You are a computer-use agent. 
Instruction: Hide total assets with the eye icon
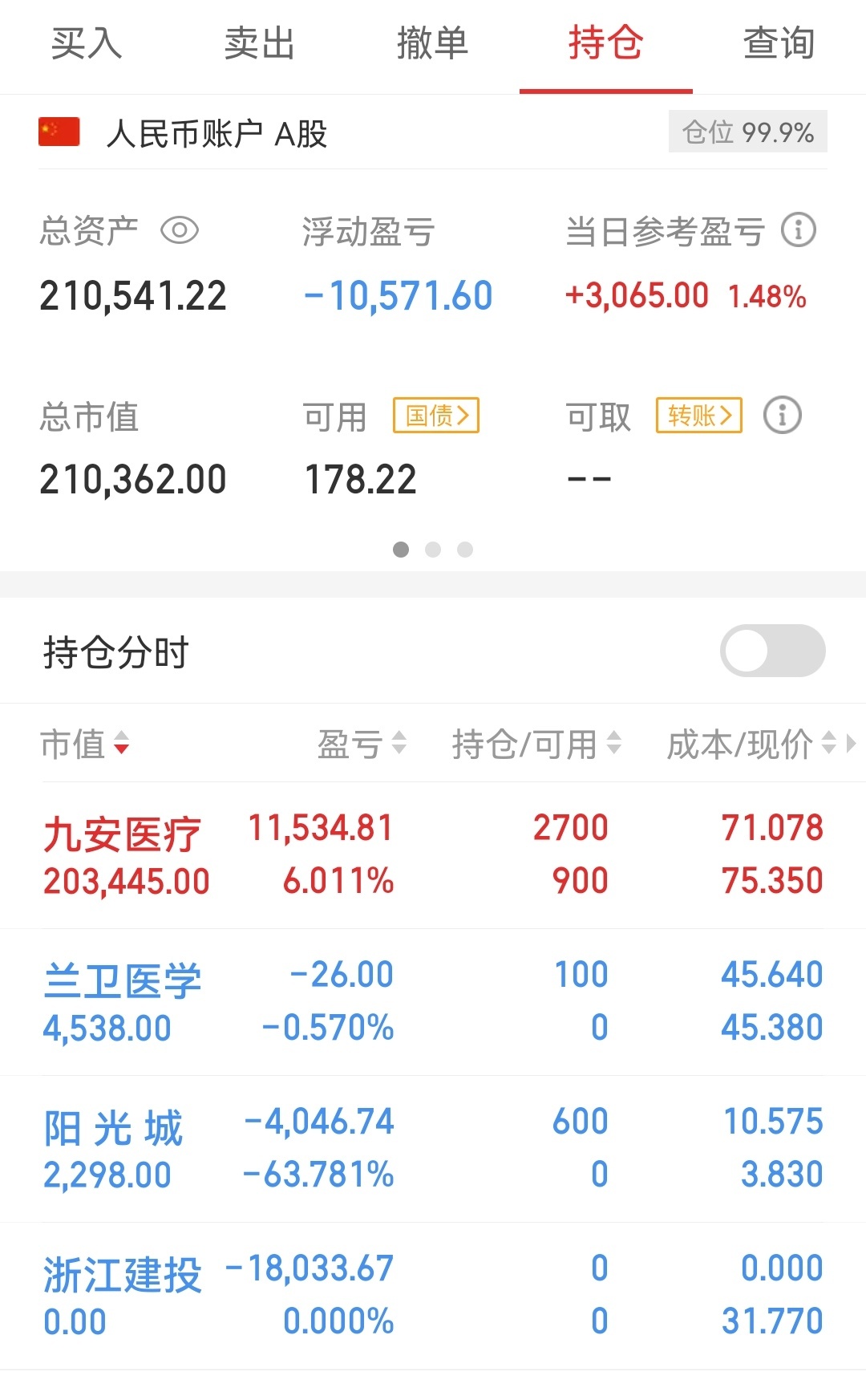click(180, 231)
